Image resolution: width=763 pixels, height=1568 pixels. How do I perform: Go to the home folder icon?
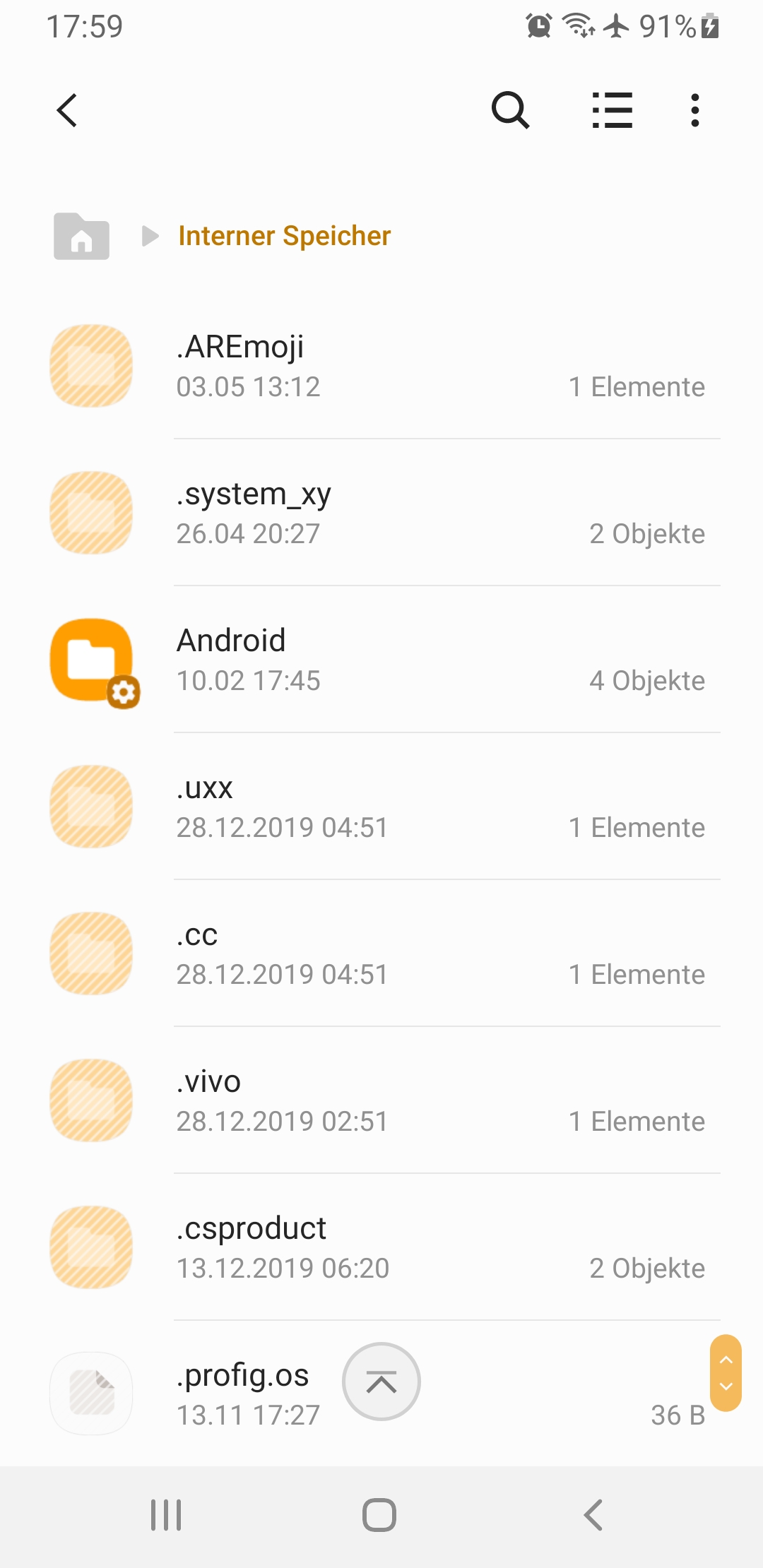point(82,236)
